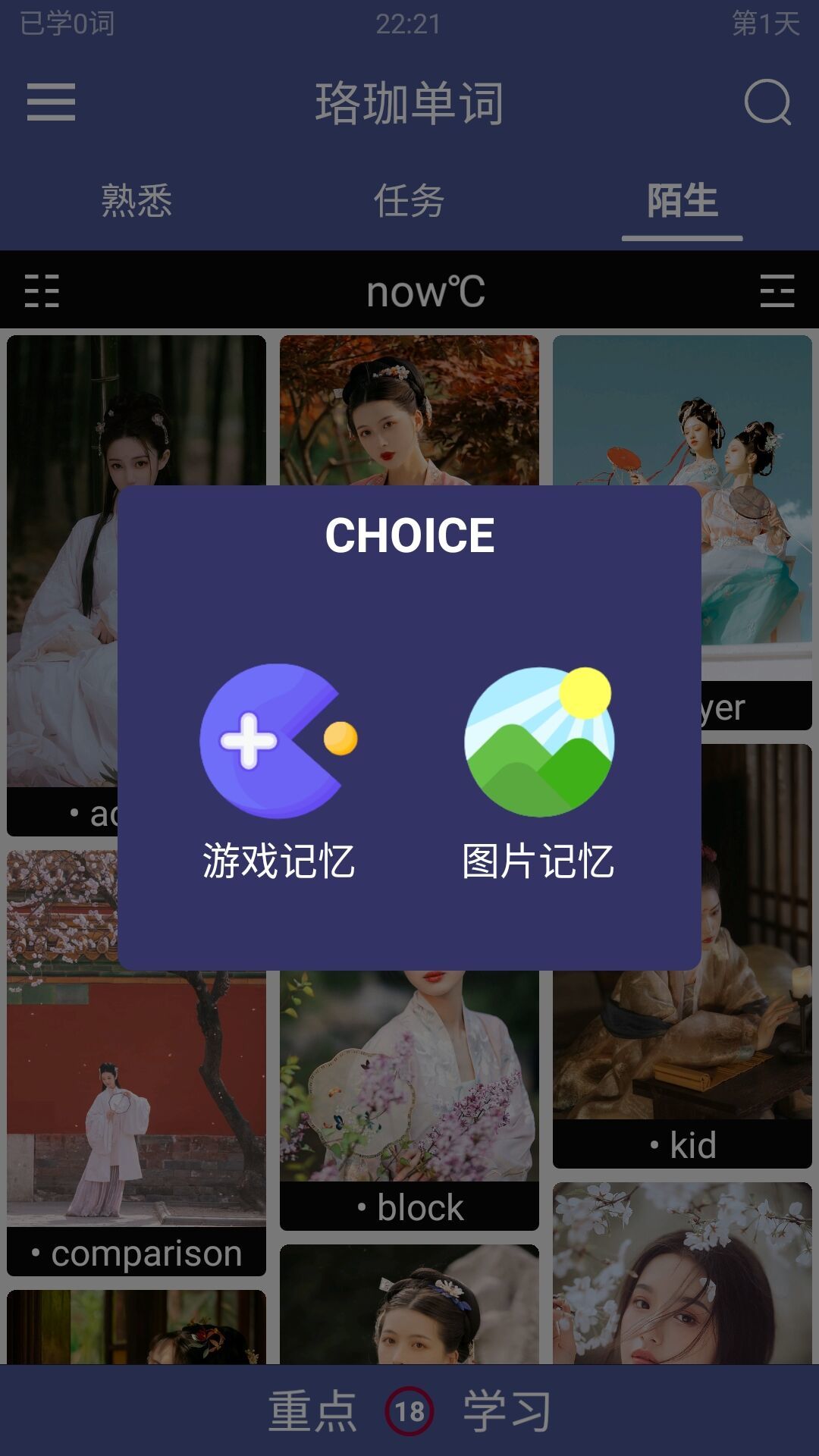Image resolution: width=819 pixels, height=1456 pixels.
Task: Switch to the 任务 tab
Action: (409, 199)
